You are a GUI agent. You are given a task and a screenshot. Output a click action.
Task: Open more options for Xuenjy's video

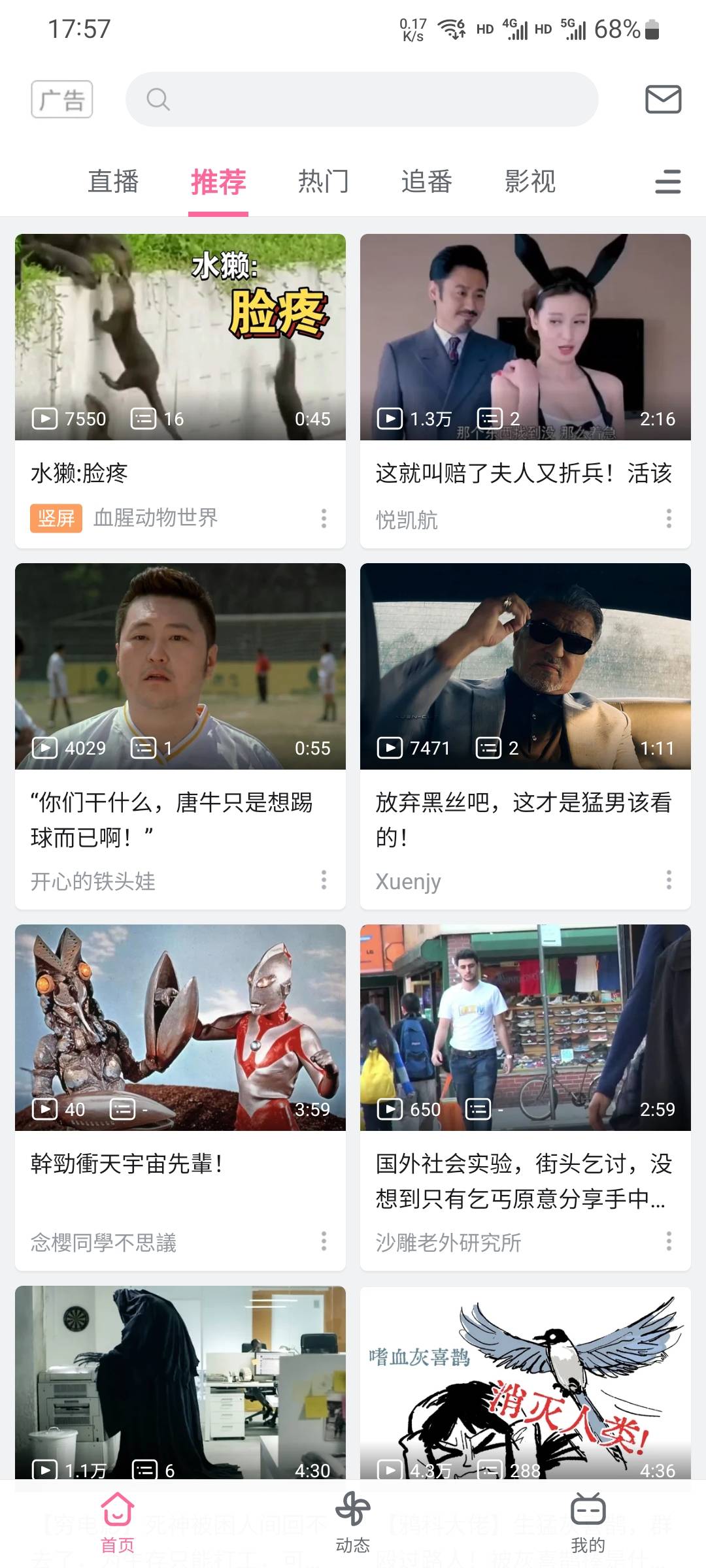(x=669, y=880)
